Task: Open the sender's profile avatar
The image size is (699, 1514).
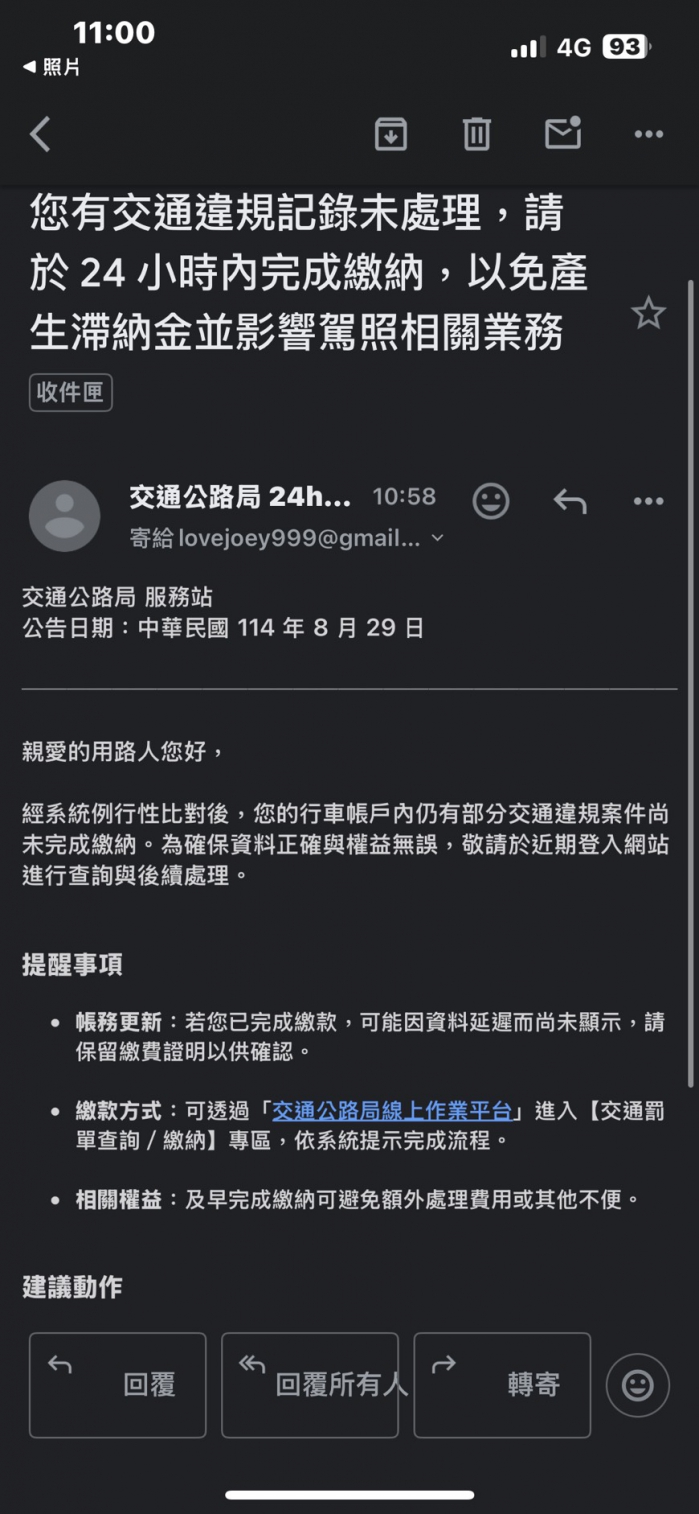Action: pyautogui.click(x=65, y=516)
